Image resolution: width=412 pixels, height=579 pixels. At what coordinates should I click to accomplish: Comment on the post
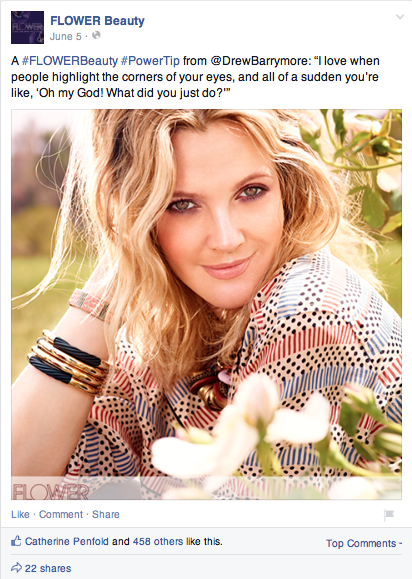(x=61, y=514)
